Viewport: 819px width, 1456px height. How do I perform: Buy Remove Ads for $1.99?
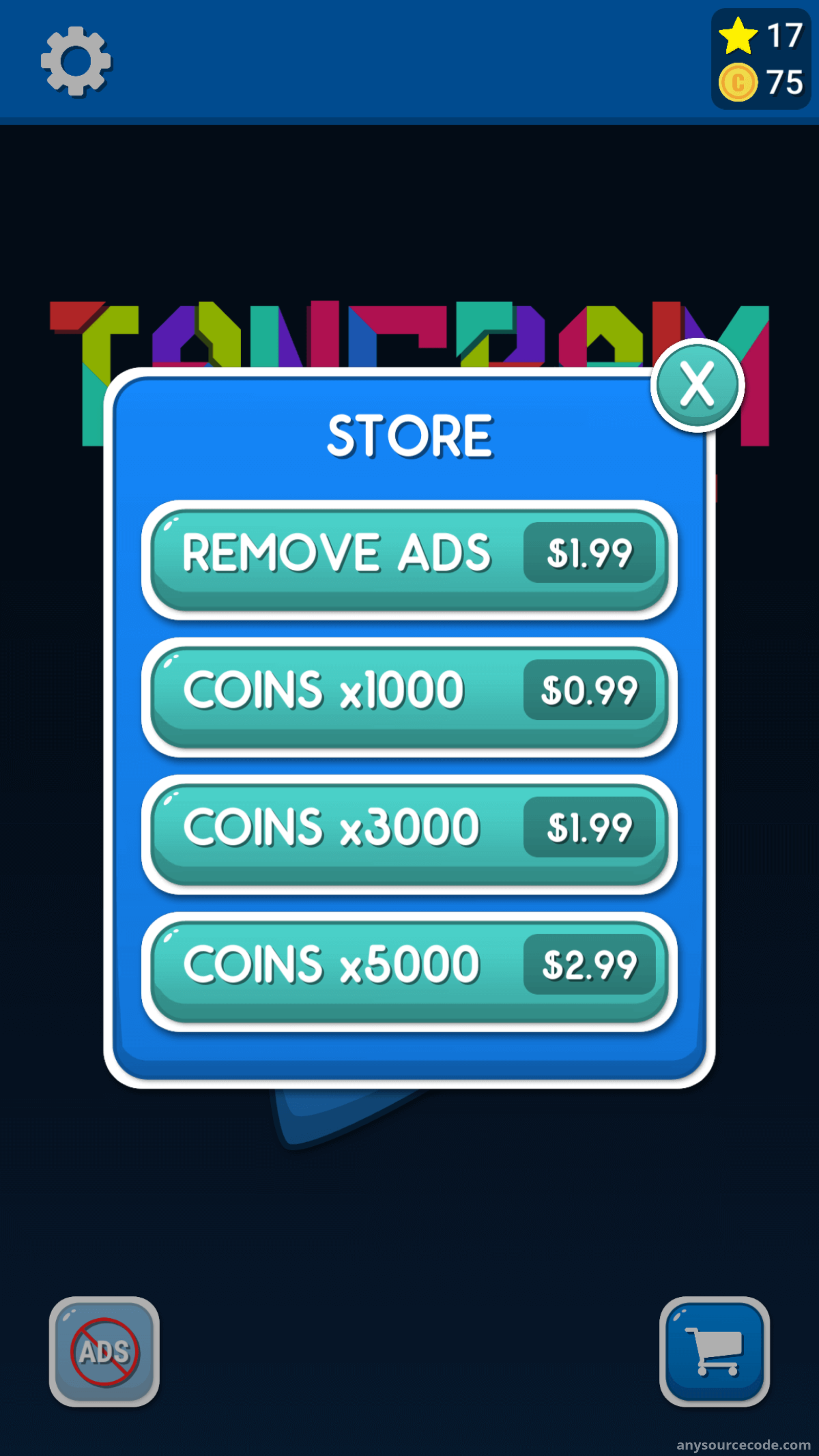tap(409, 560)
